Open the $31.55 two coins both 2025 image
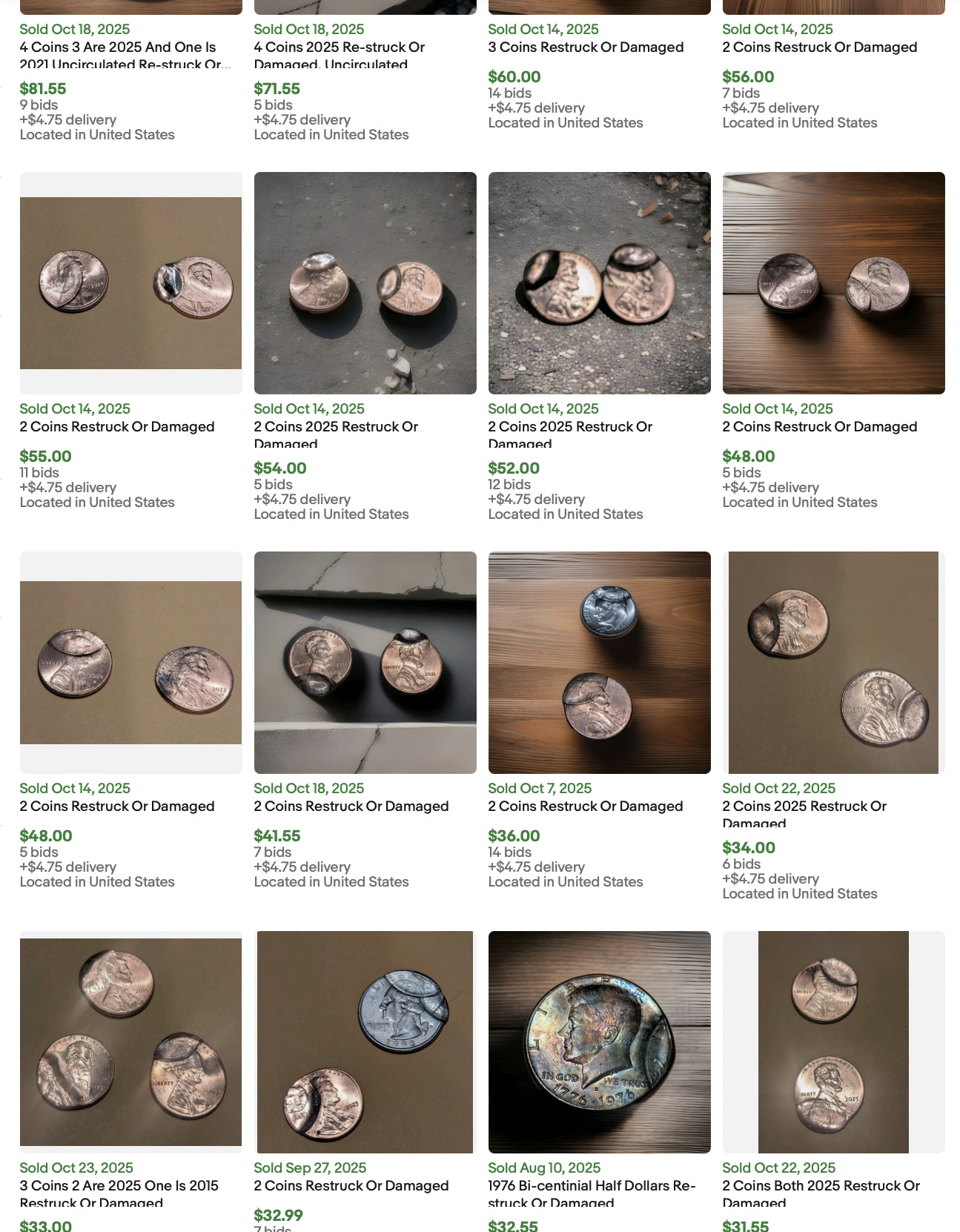Image resolution: width=960 pixels, height=1232 pixels. 833,1042
